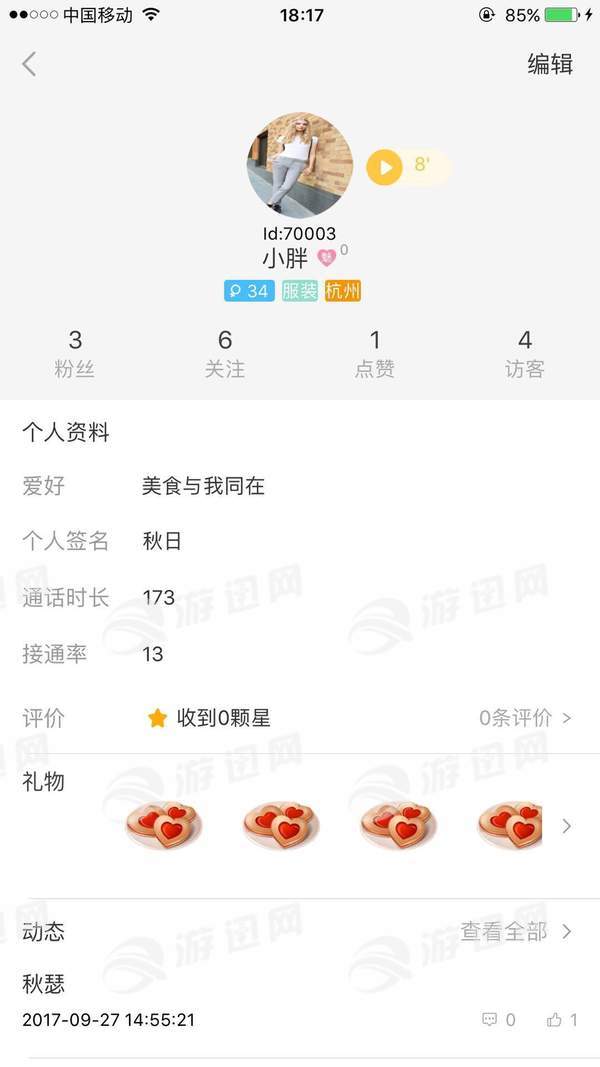View the 粉丝 followers list

point(75,354)
